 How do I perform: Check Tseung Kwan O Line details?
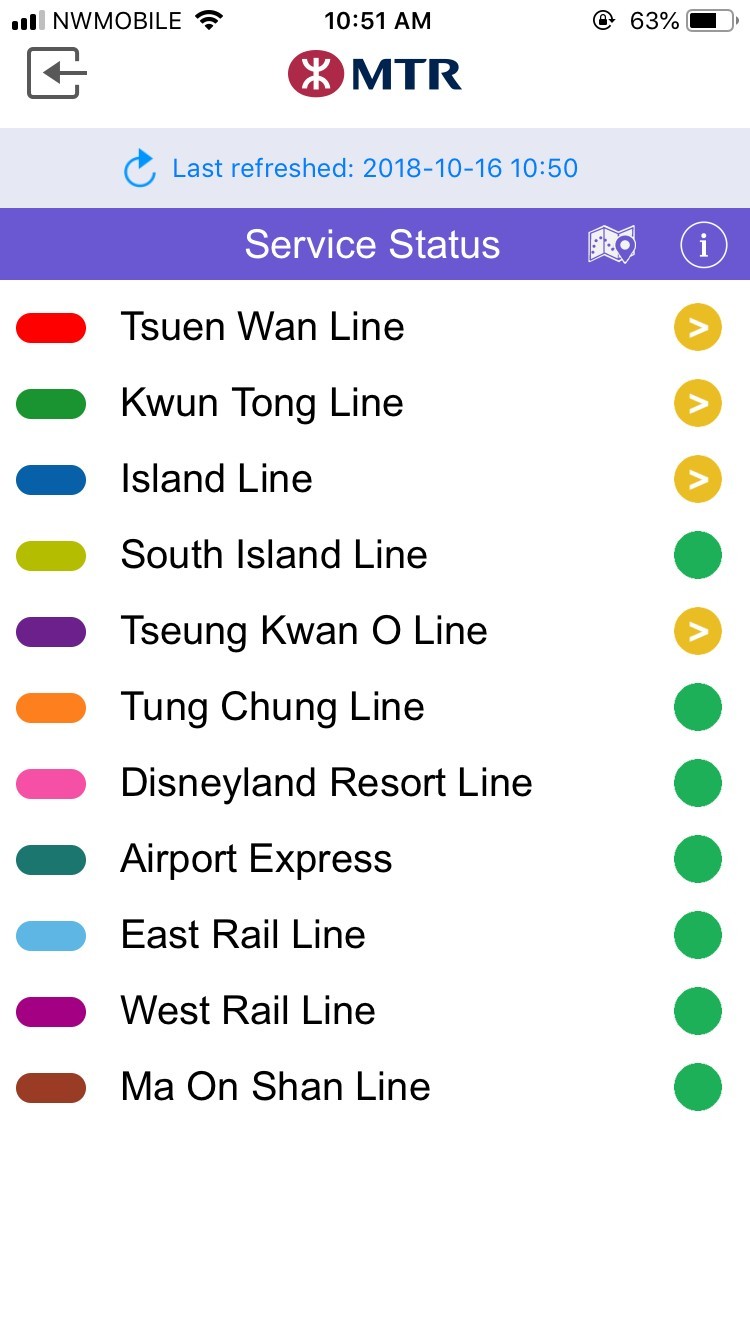click(x=697, y=631)
